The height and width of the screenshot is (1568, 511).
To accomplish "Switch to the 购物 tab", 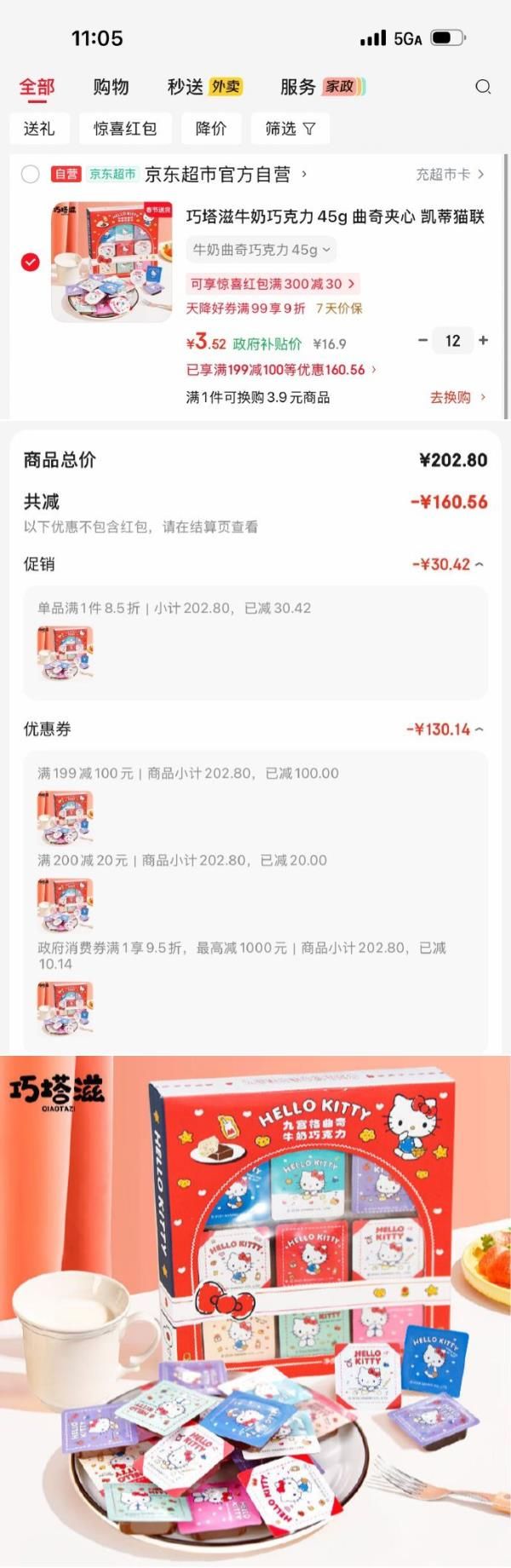I will tap(111, 86).
